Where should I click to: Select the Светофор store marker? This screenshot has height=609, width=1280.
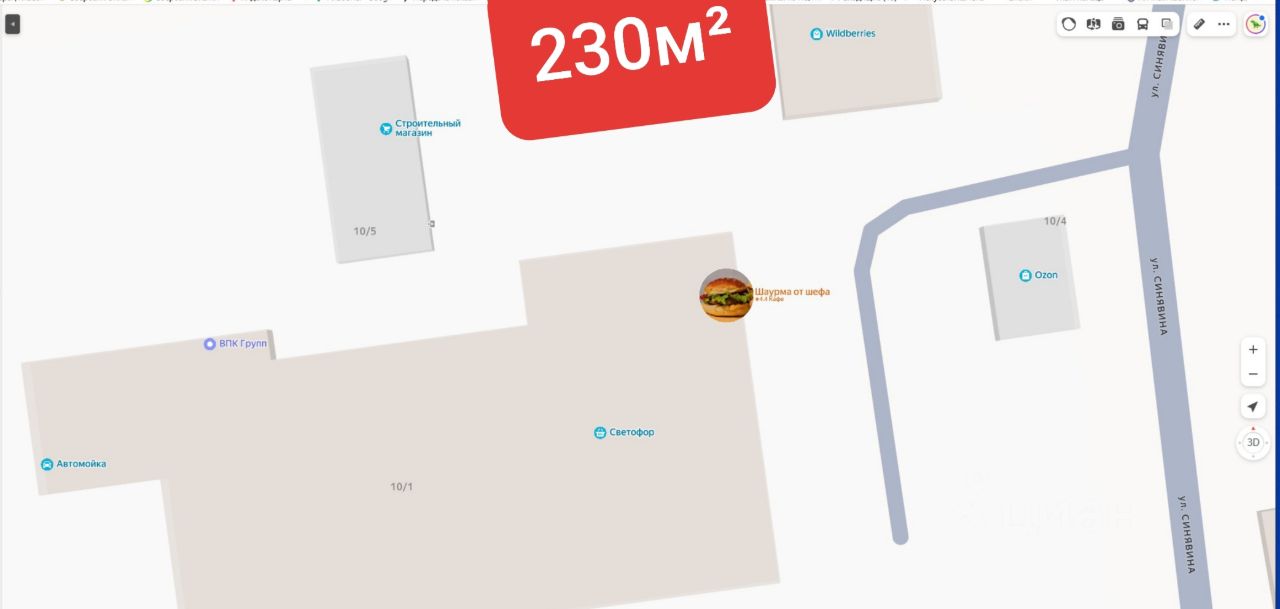(600, 432)
